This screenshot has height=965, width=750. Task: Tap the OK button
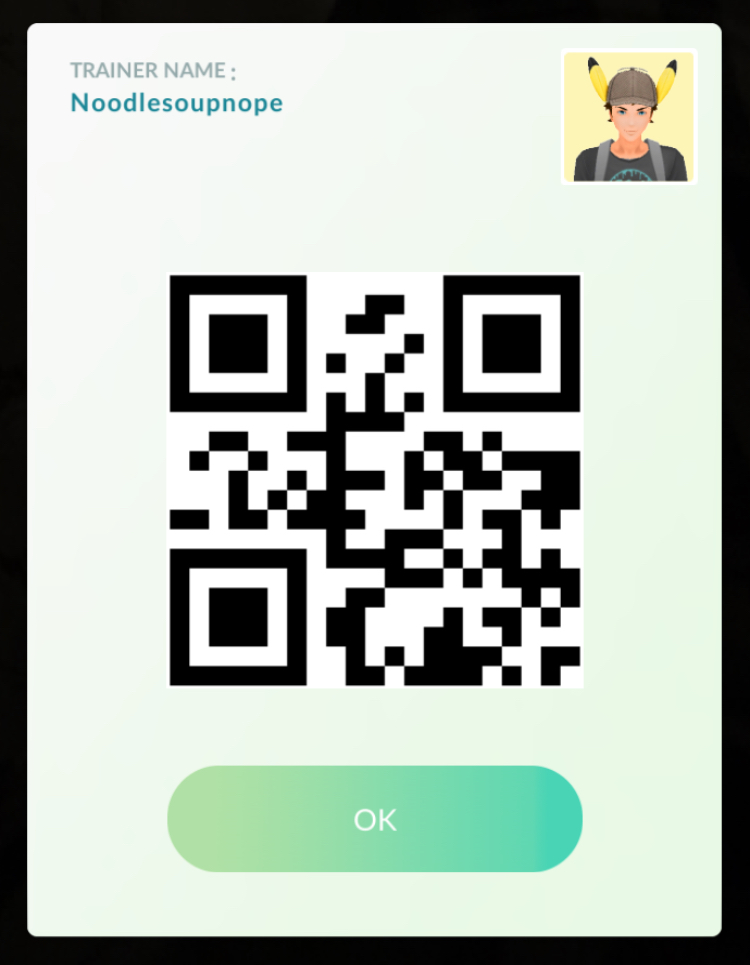[374, 819]
